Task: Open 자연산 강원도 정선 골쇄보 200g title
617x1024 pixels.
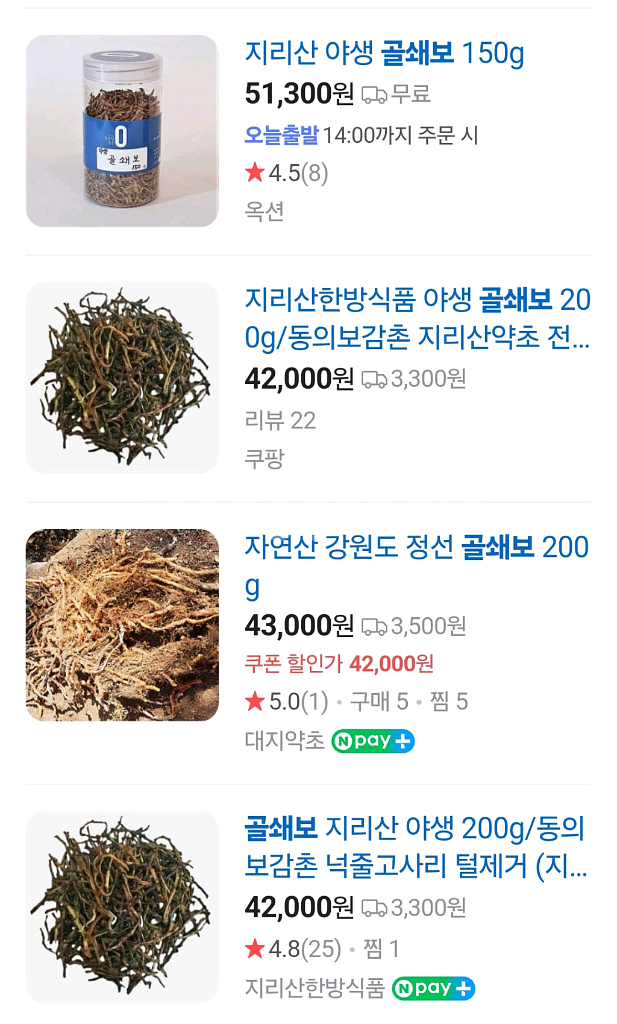Action: (417, 564)
